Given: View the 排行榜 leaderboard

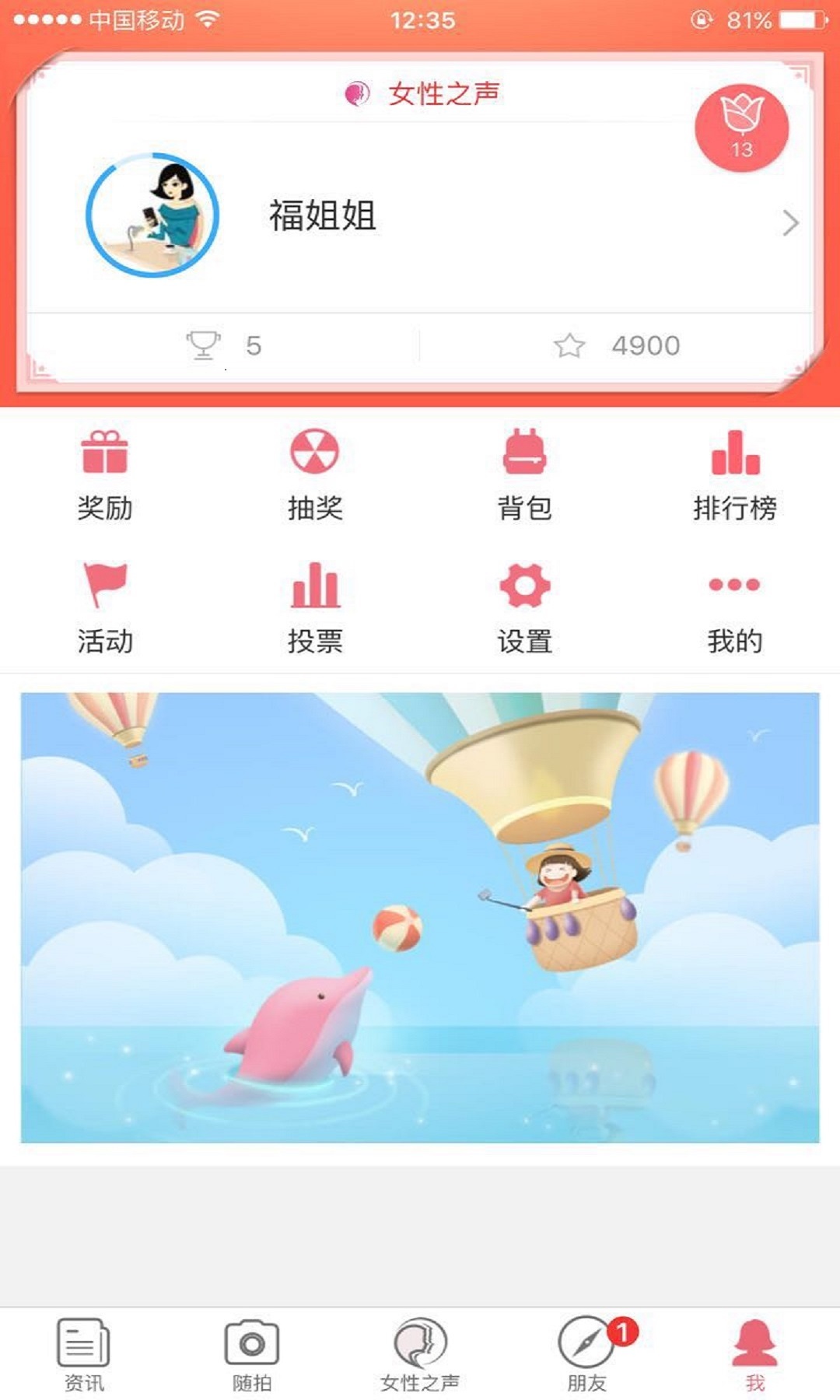Looking at the screenshot, I should (x=734, y=474).
